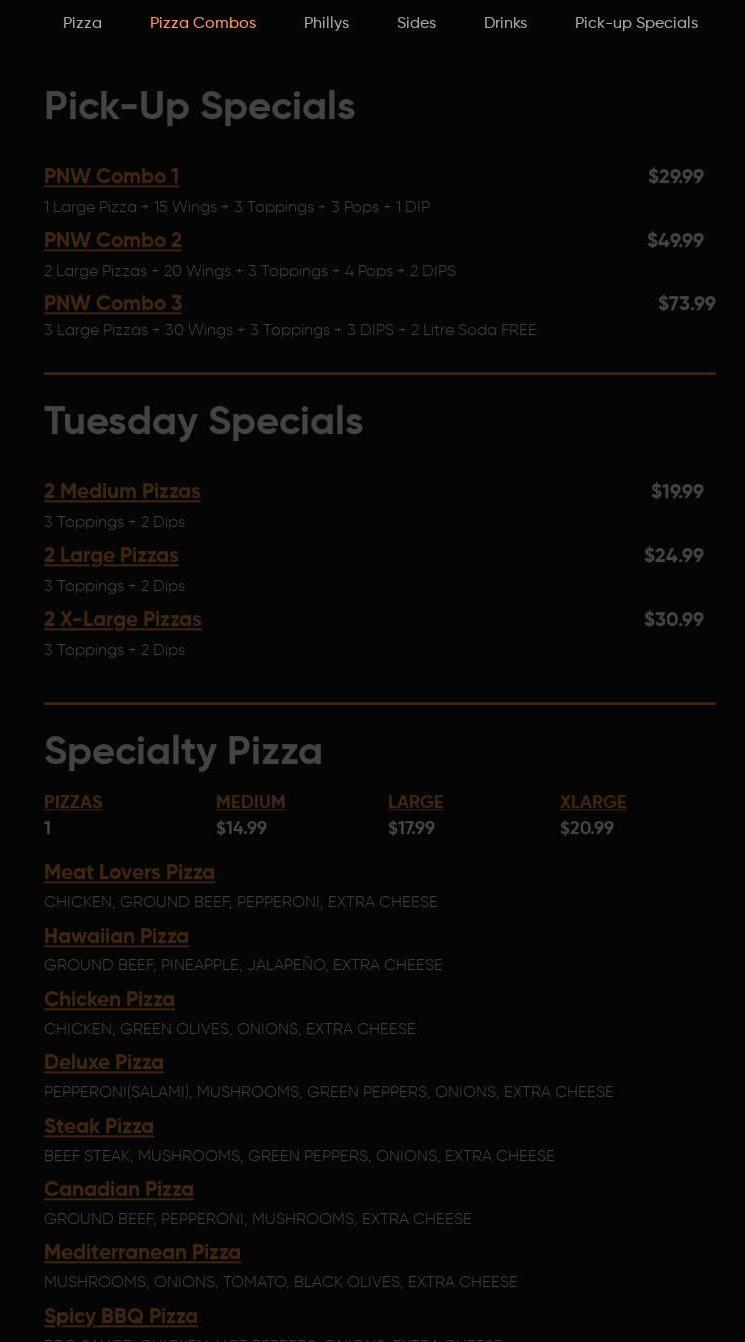Open Meat Lovers Pizza
The width and height of the screenshot is (745, 1342).
(129, 873)
